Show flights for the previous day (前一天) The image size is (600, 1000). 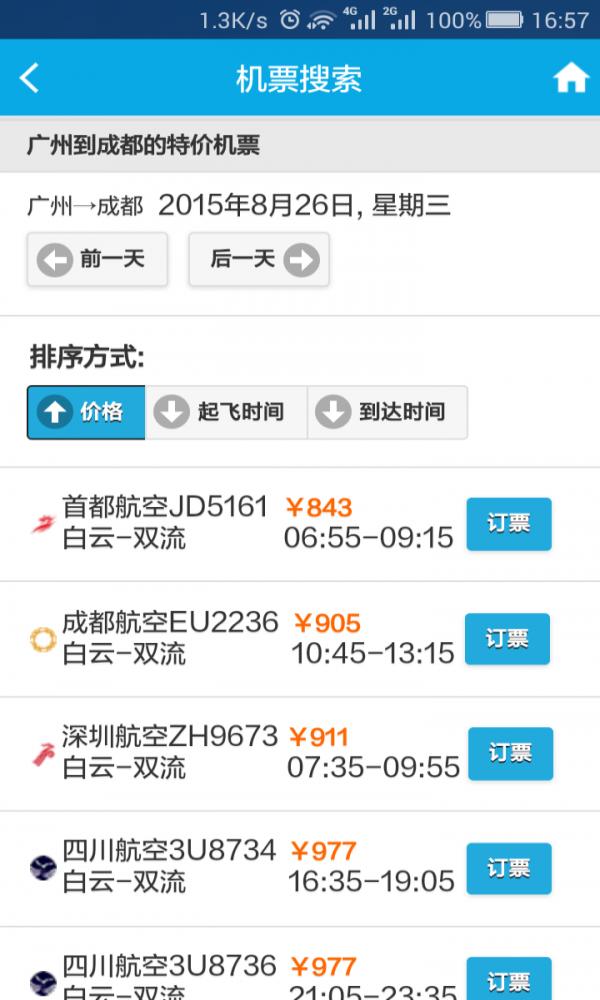(97, 260)
